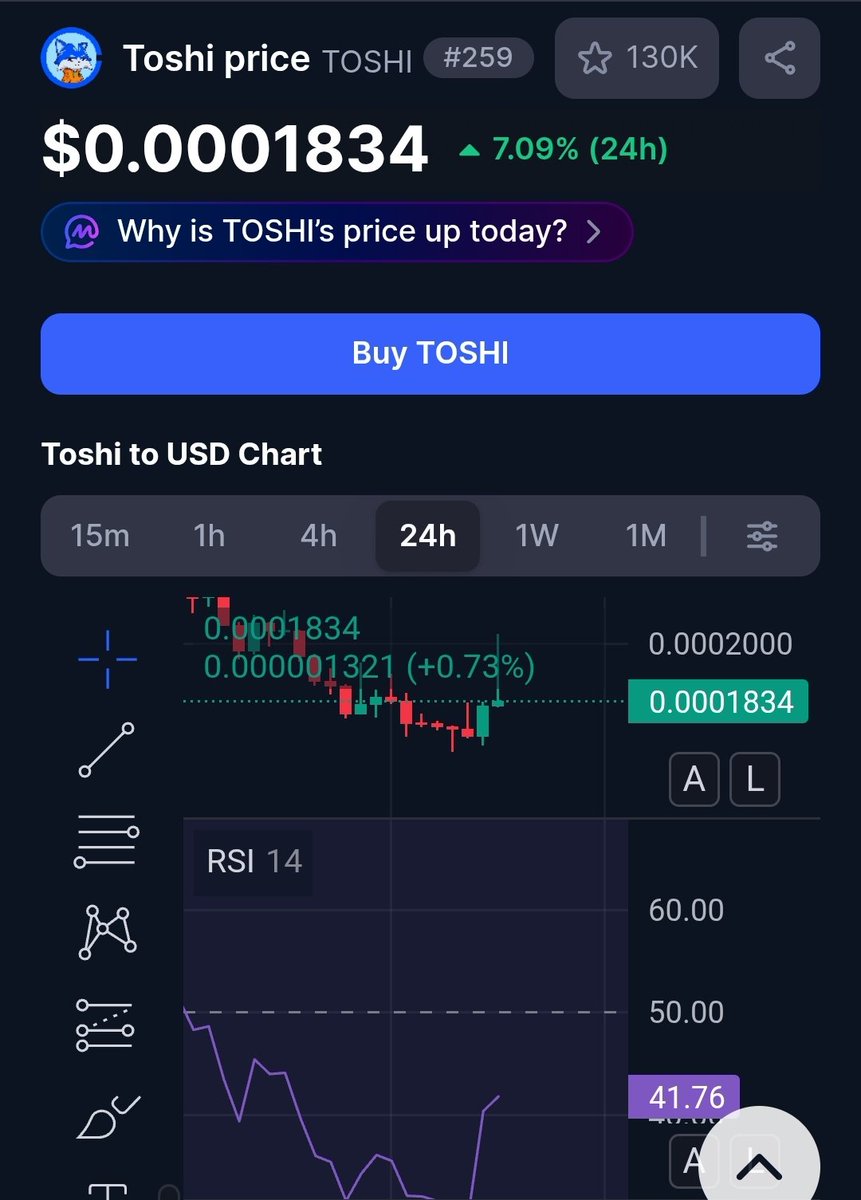Add Toshi to watchlist via the star button
861x1200 pixels.
pos(636,58)
